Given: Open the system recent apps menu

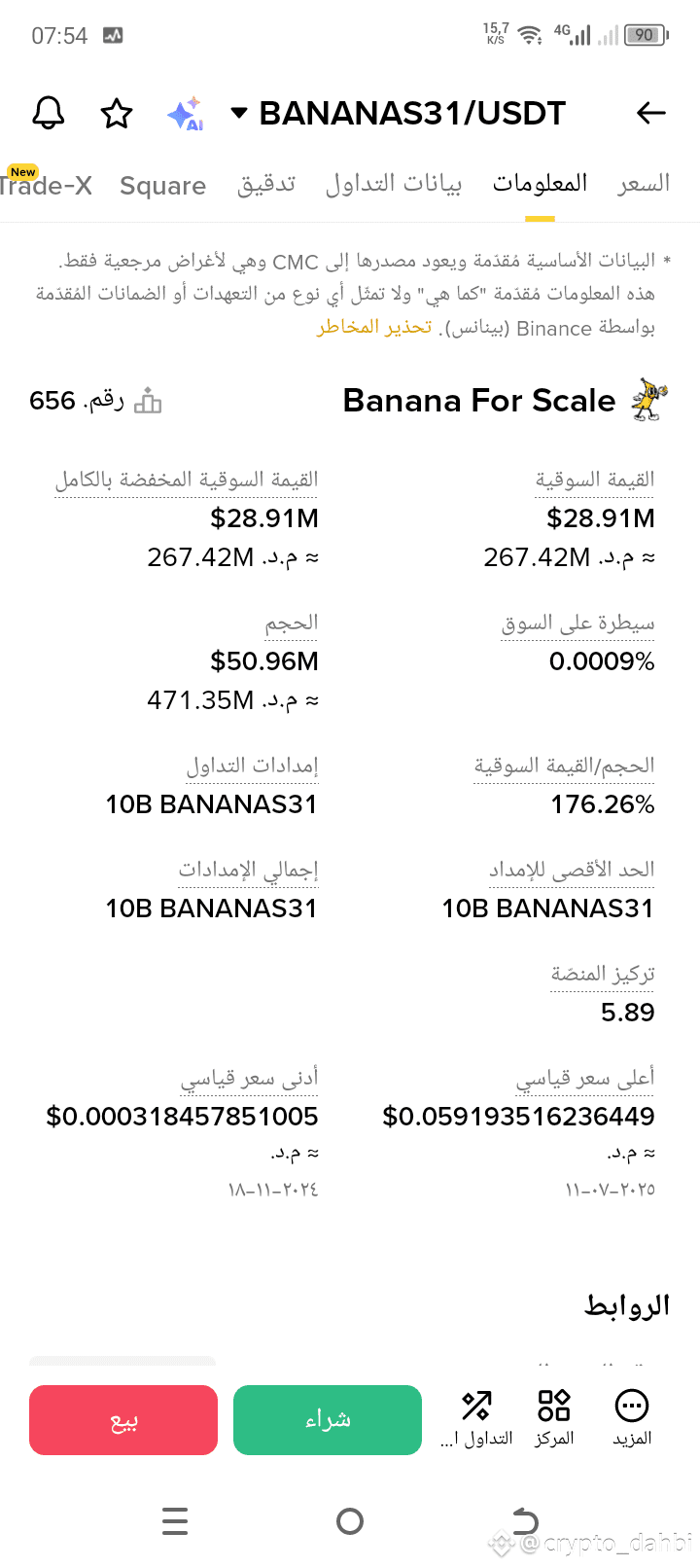Looking at the screenshot, I should pos(175,1521).
